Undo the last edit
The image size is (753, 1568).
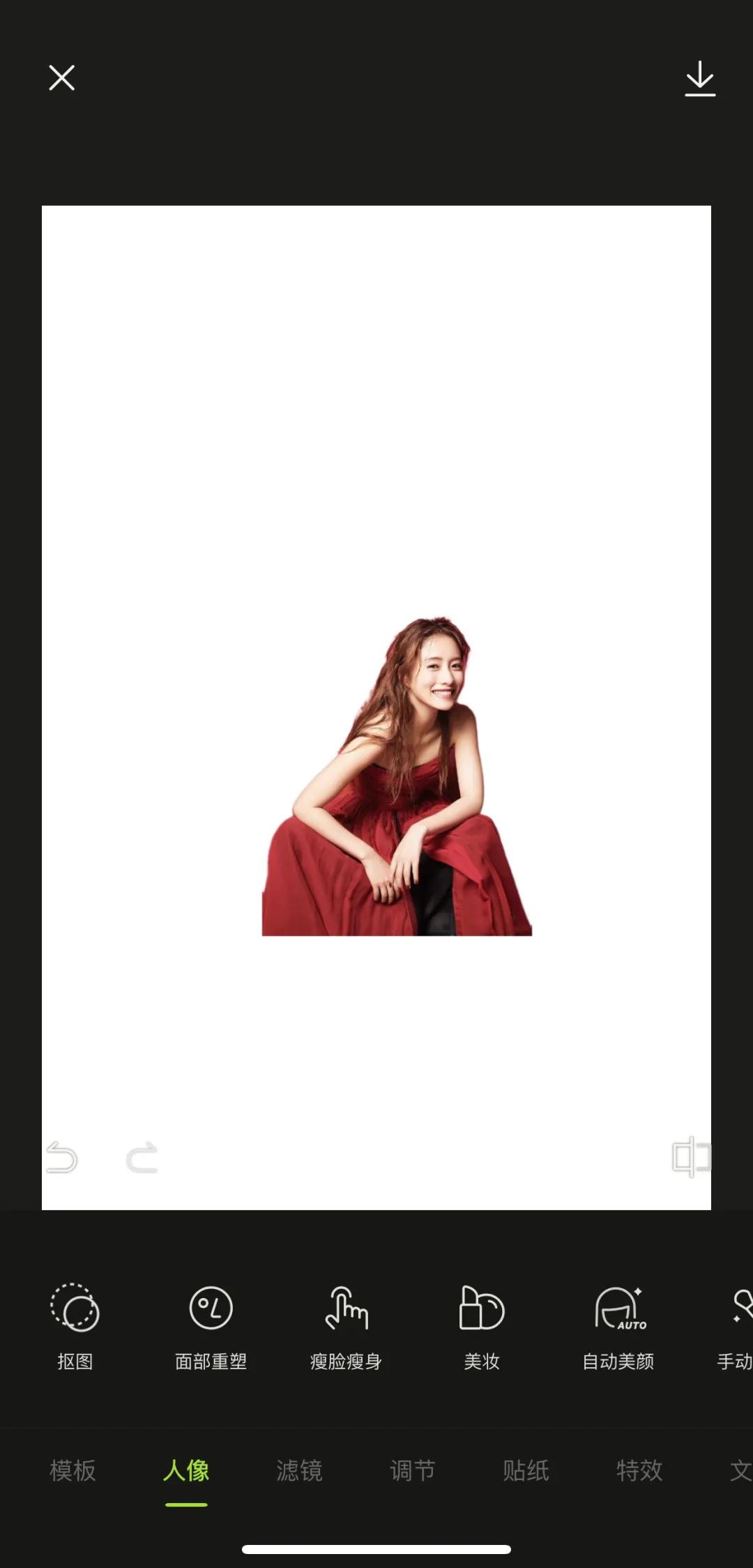pyautogui.click(x=62, y=1158)
